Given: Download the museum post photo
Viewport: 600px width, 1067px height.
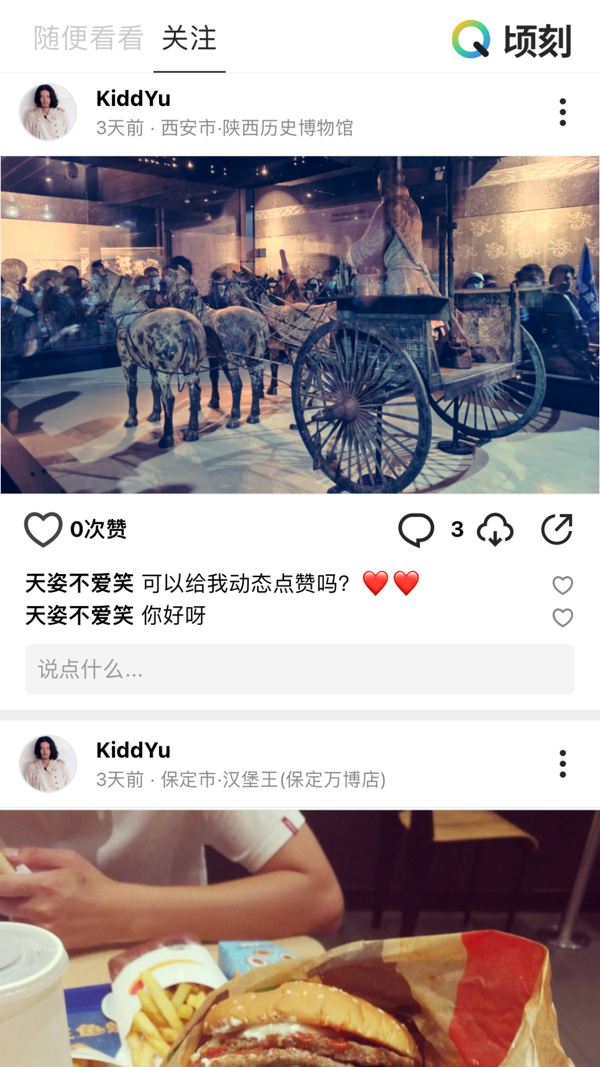Looking at the screenshot, I should coord(495,529).
